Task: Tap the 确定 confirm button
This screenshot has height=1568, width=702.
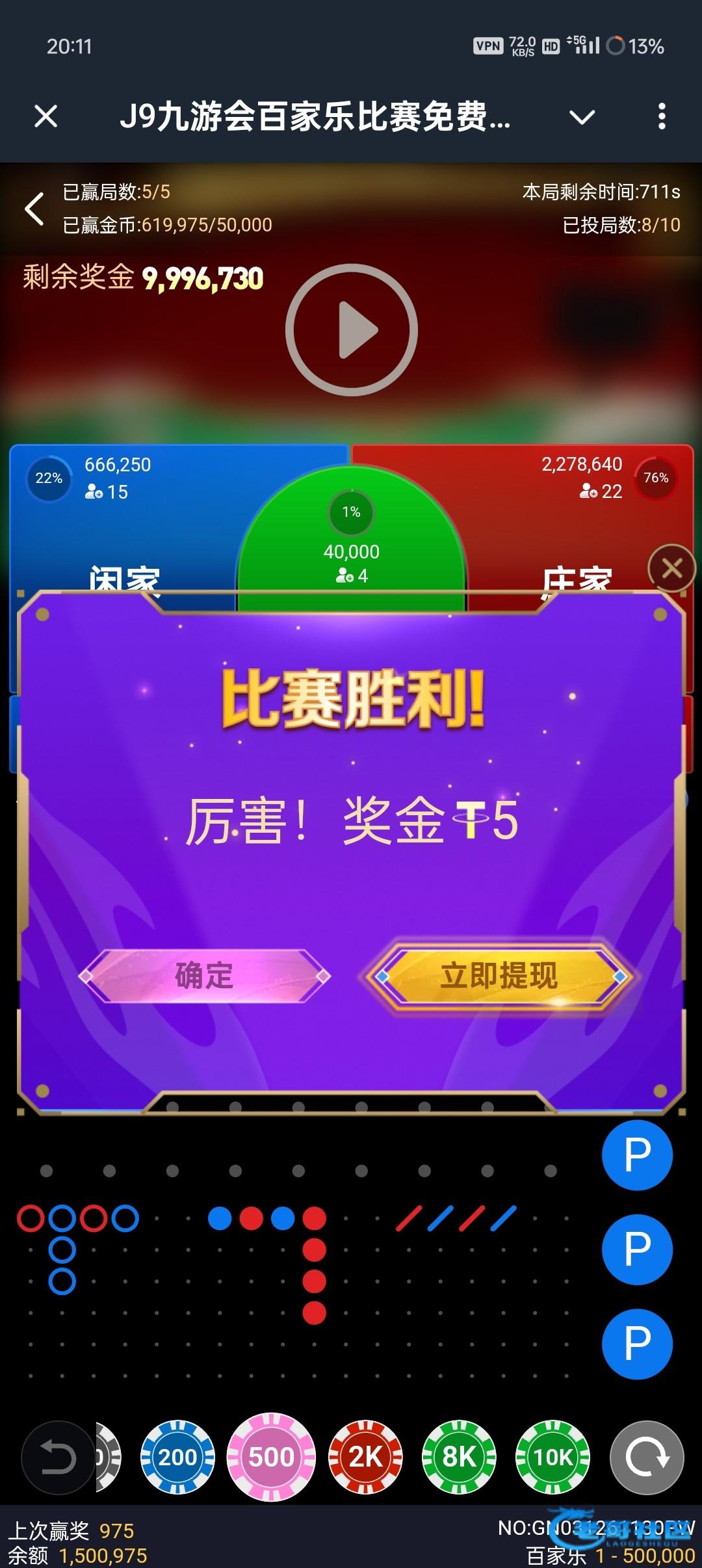Action: [205, 975]
